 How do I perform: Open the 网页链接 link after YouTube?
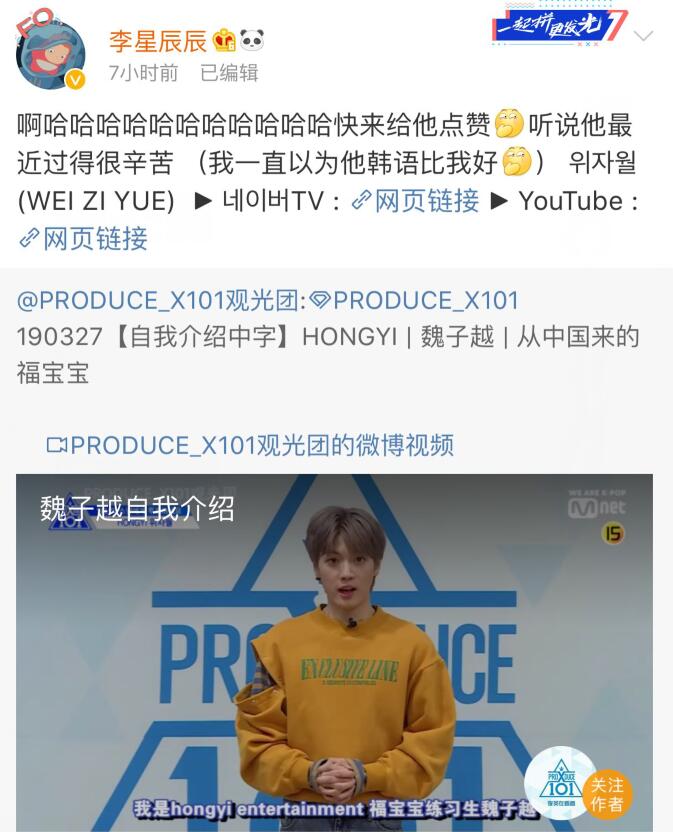click(84, 238)
